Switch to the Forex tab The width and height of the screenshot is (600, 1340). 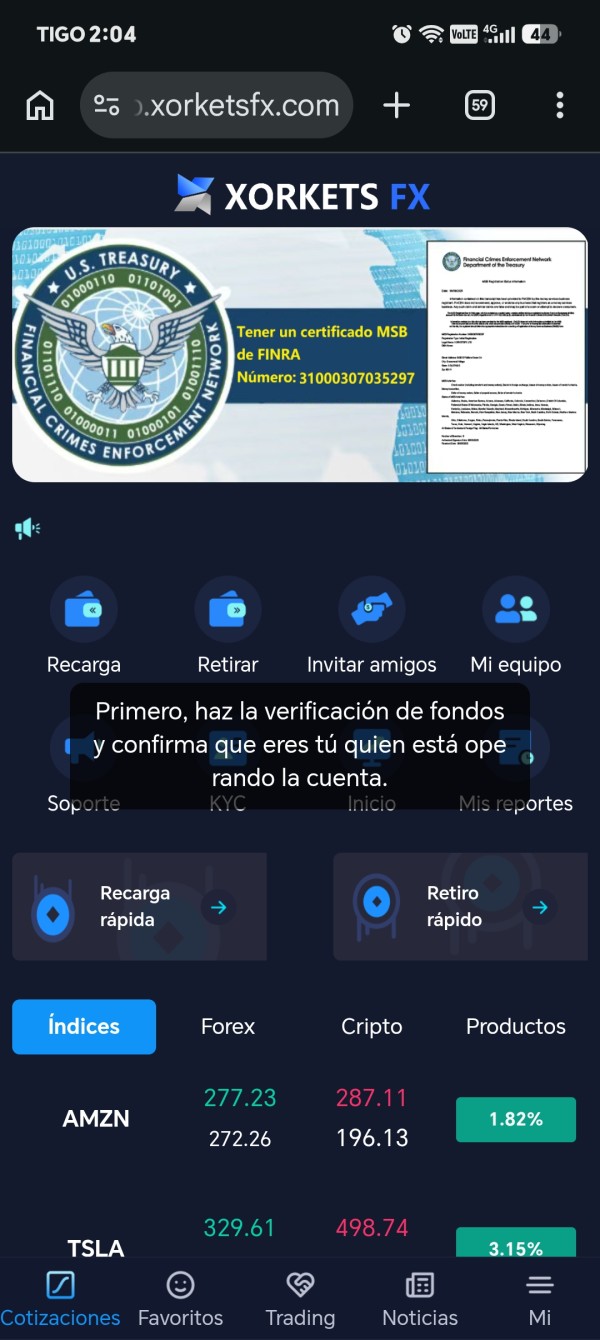point(228,1026)
